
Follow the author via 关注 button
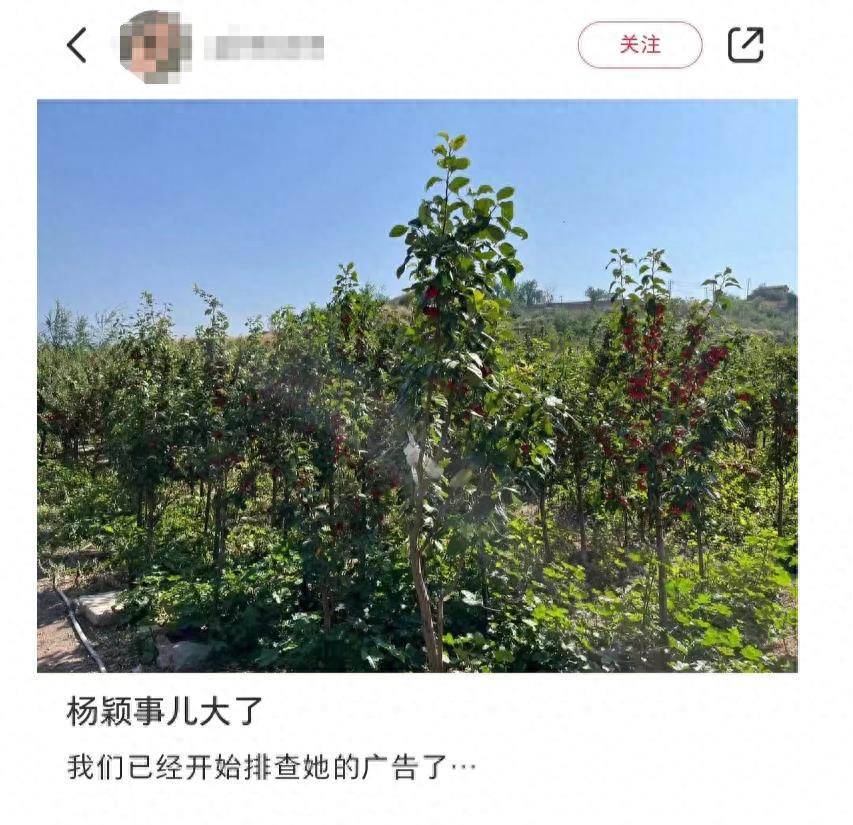(x=640, y=45)
